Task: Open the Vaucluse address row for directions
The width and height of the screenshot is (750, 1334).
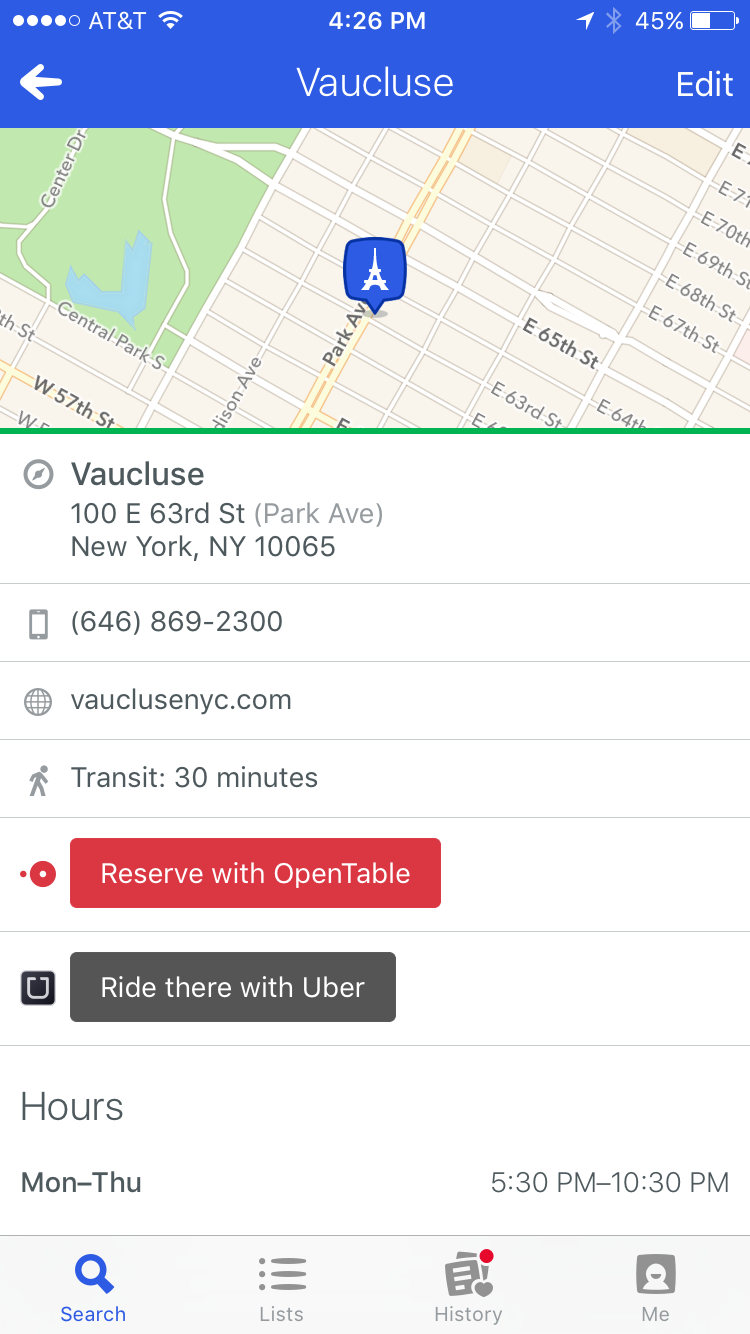Action: pyautogui.click(x=375, y=509)
